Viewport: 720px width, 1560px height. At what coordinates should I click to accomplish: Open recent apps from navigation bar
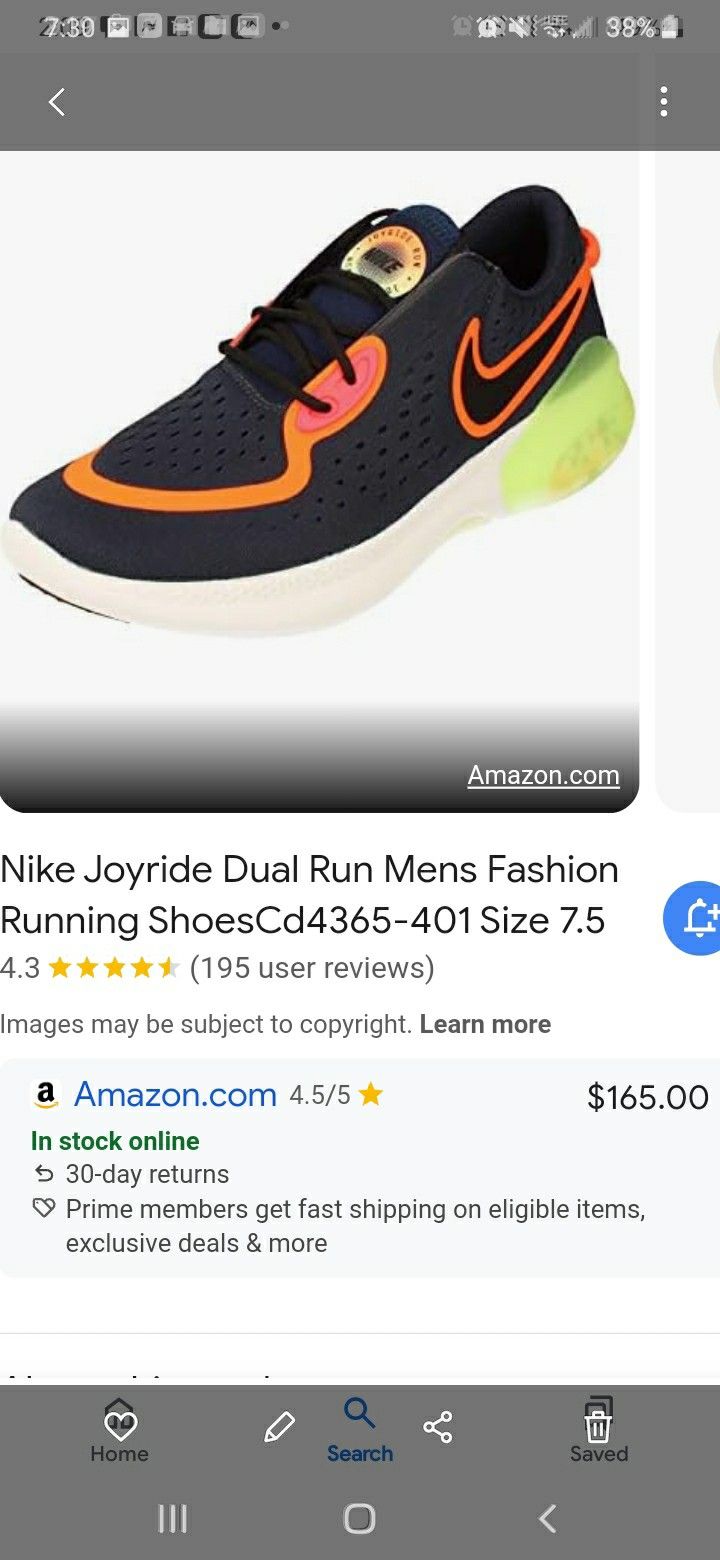tap(173, 1519)
